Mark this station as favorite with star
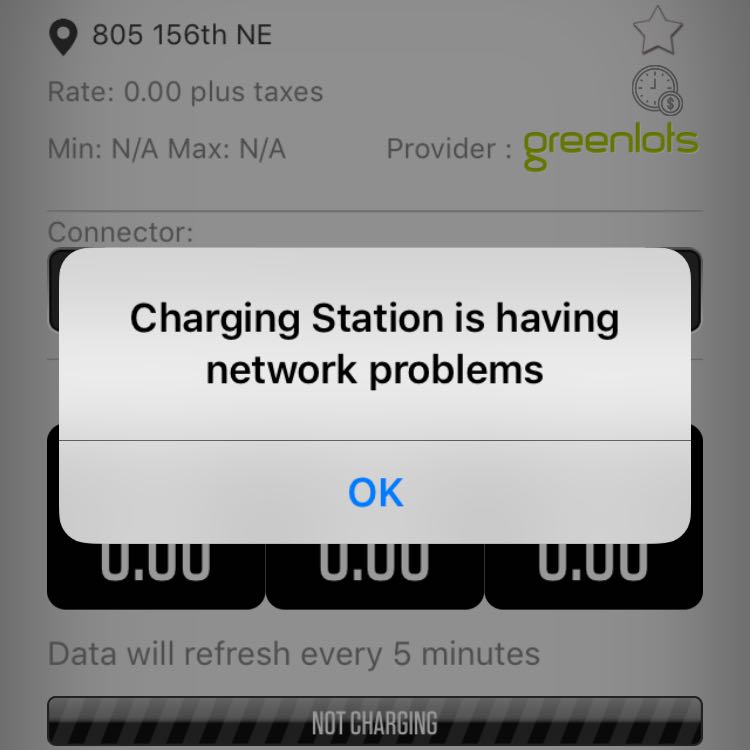This screenshot has height=750, width=750. pos(658,30)
